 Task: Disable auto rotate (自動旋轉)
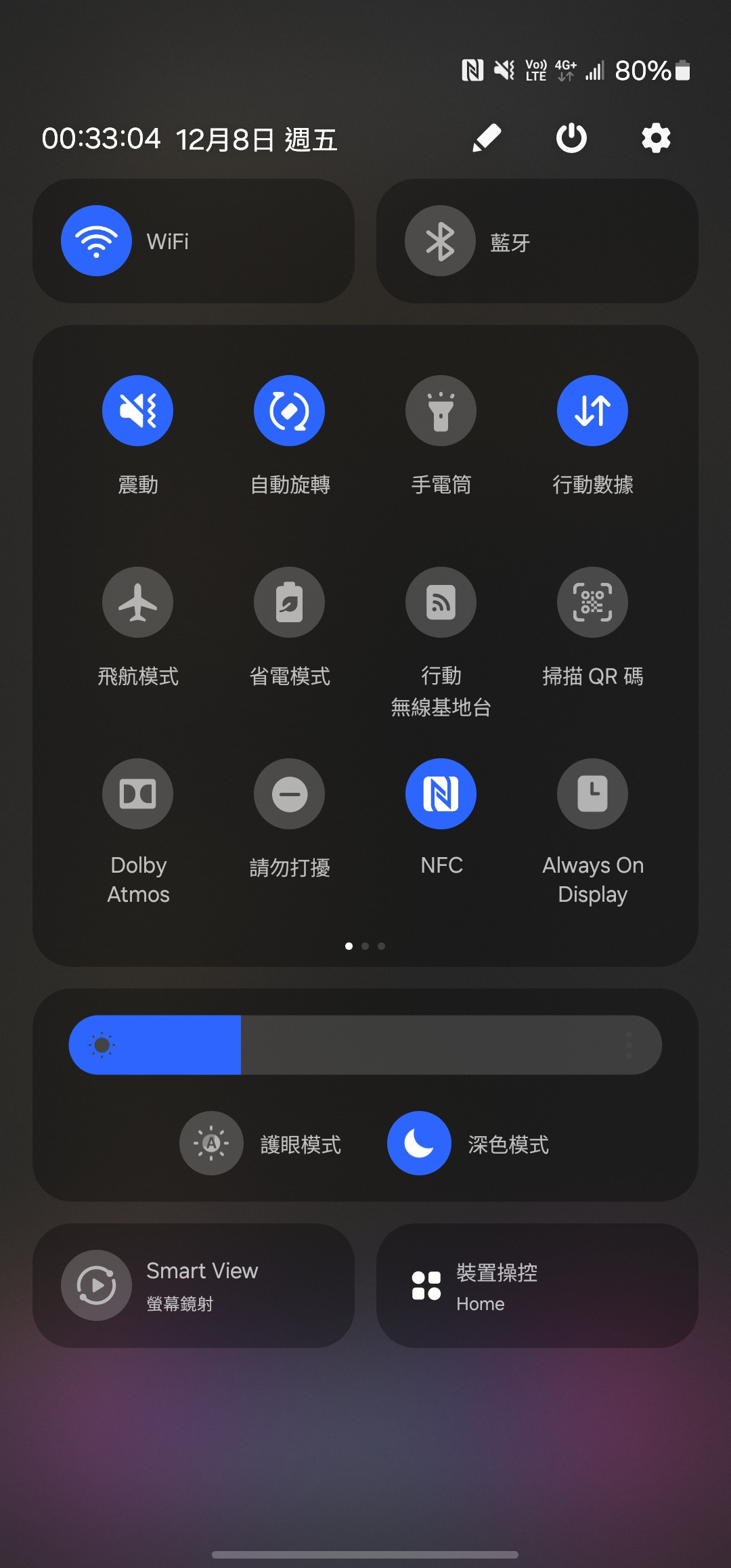(x=290, y=411)
